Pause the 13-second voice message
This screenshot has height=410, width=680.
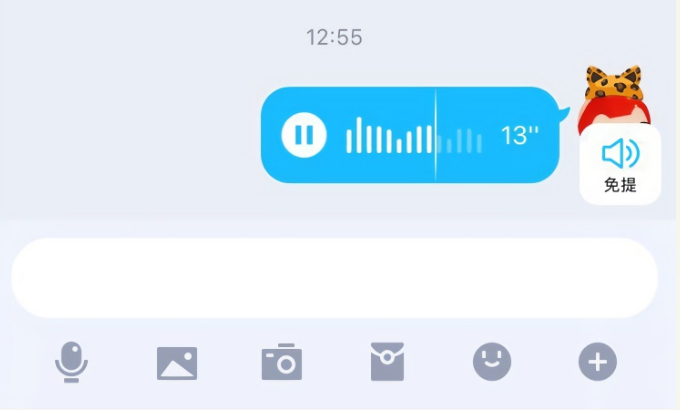303,135
